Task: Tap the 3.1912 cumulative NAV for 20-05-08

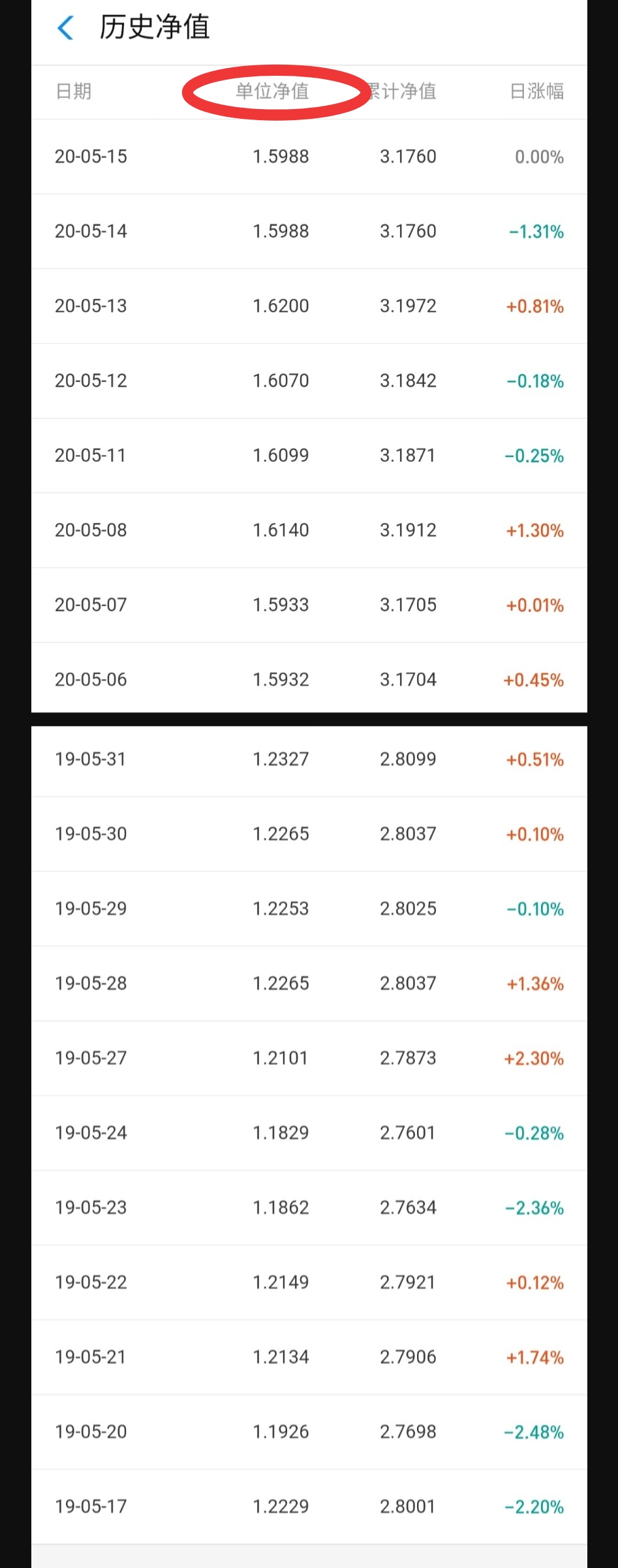Action: pos(408,530)
